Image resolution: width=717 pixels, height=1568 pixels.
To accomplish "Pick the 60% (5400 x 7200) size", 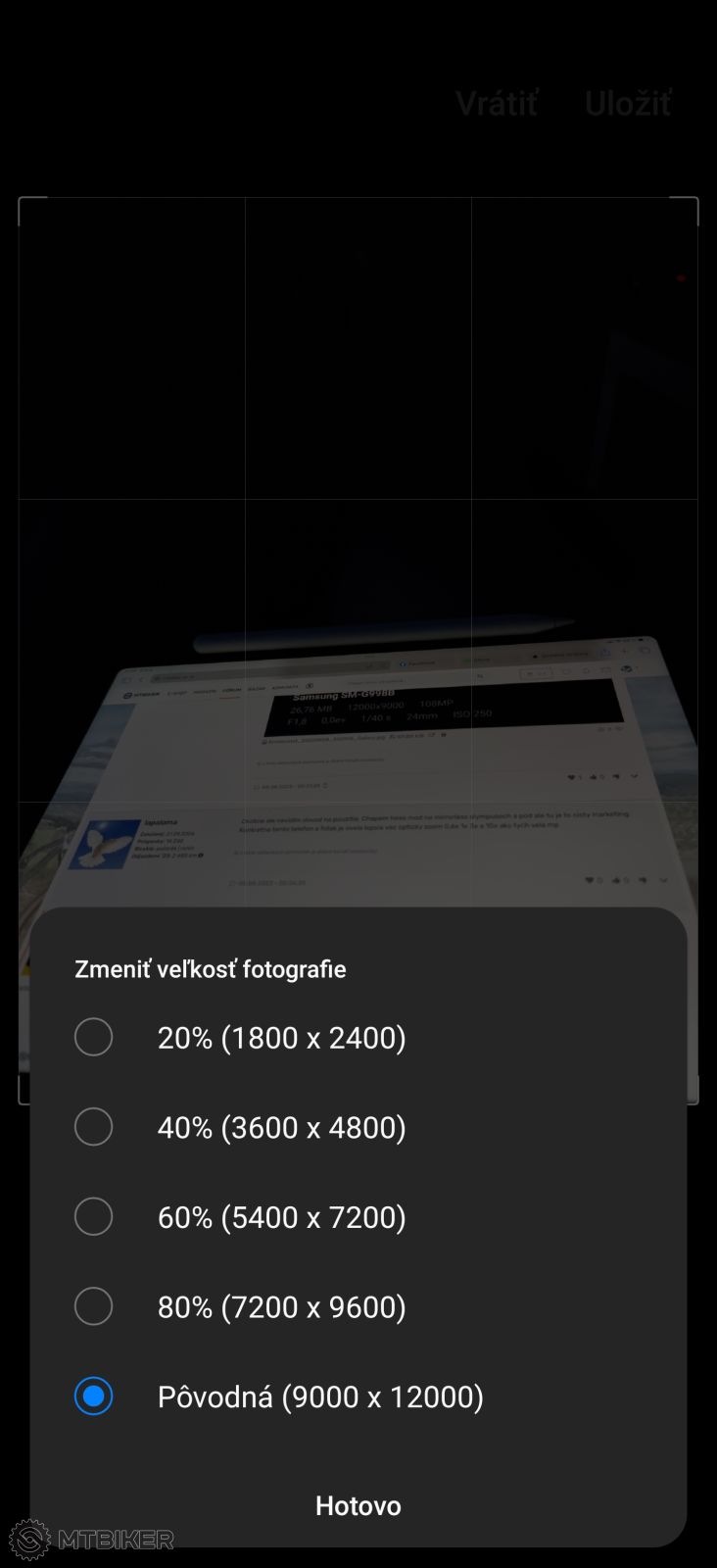I will (94, 1217).
